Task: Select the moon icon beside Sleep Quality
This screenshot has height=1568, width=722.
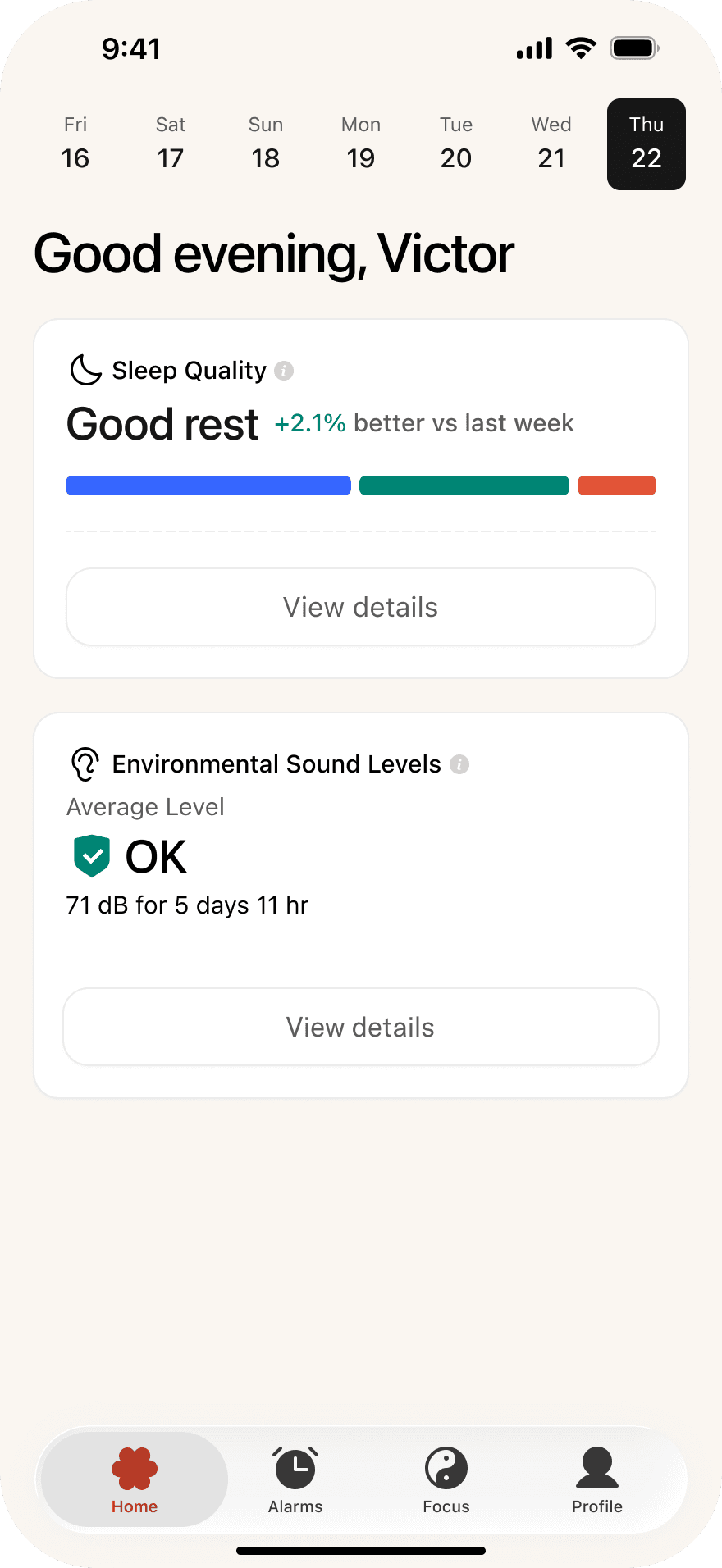Action: coord(85,370)
